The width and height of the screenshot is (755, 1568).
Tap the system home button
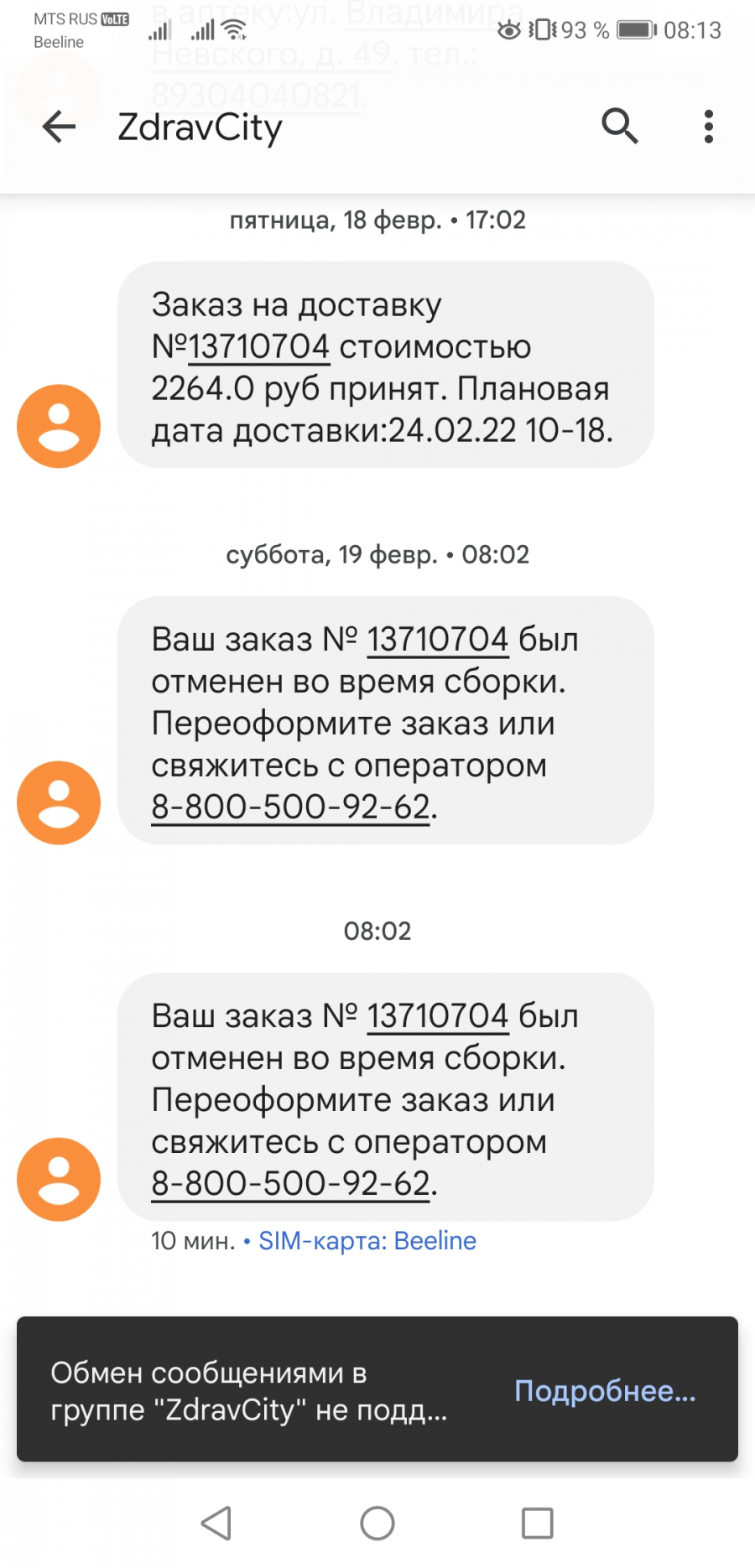377,1524
